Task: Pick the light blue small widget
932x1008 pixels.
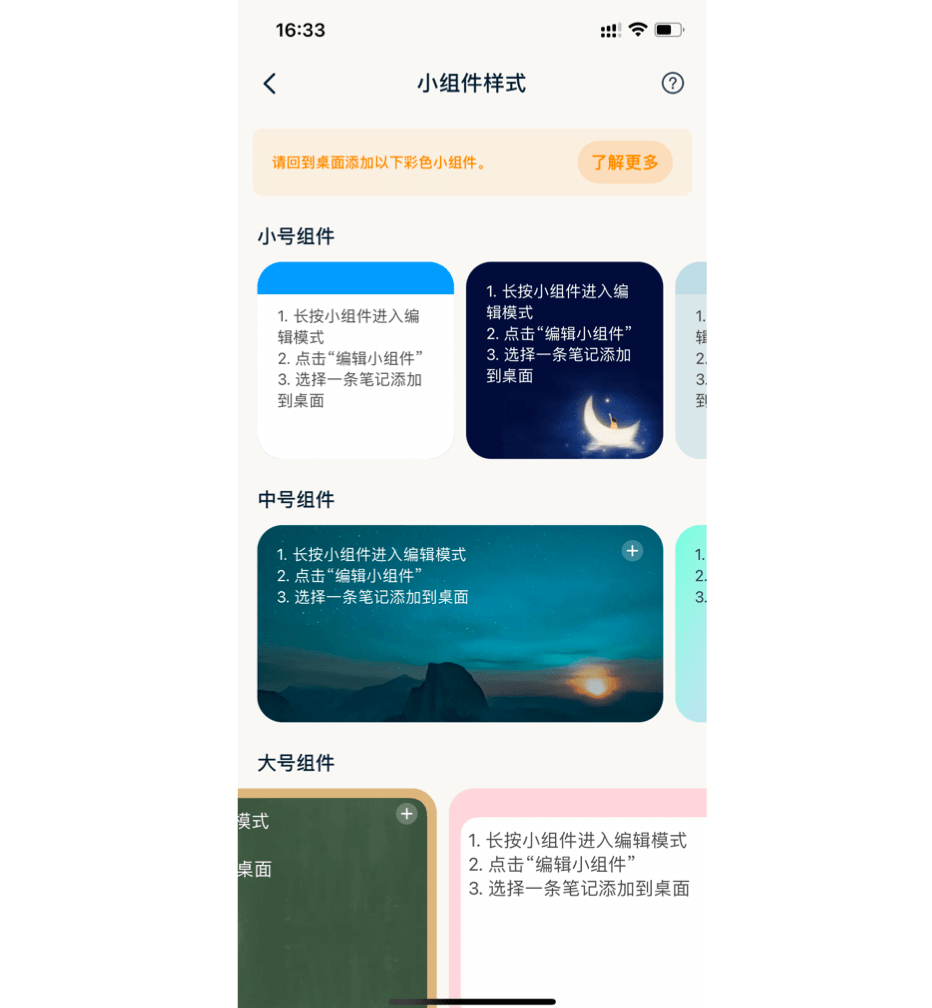Action: point(692,361)
